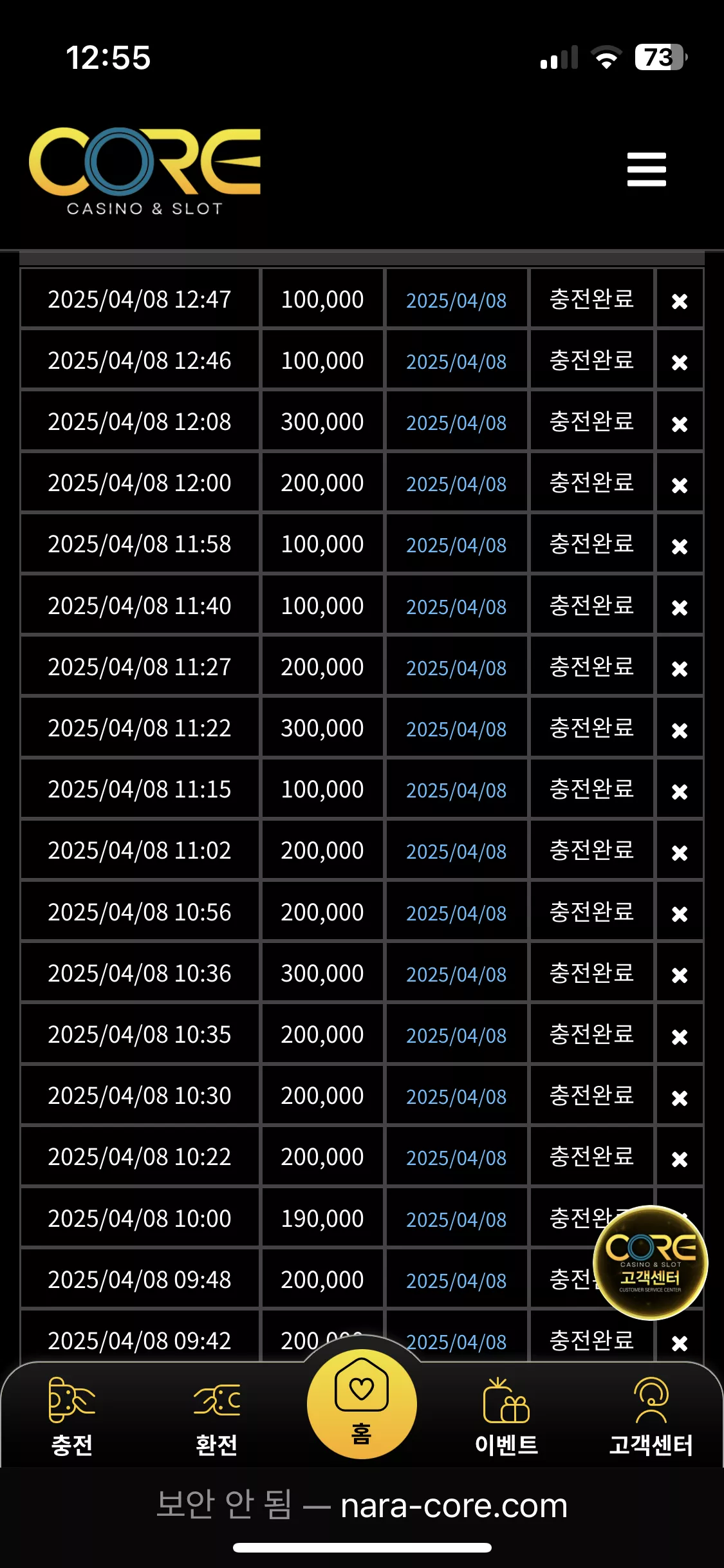Remove the 10:22 deposit entry
724x1568 pixels.
[680, 1159]
